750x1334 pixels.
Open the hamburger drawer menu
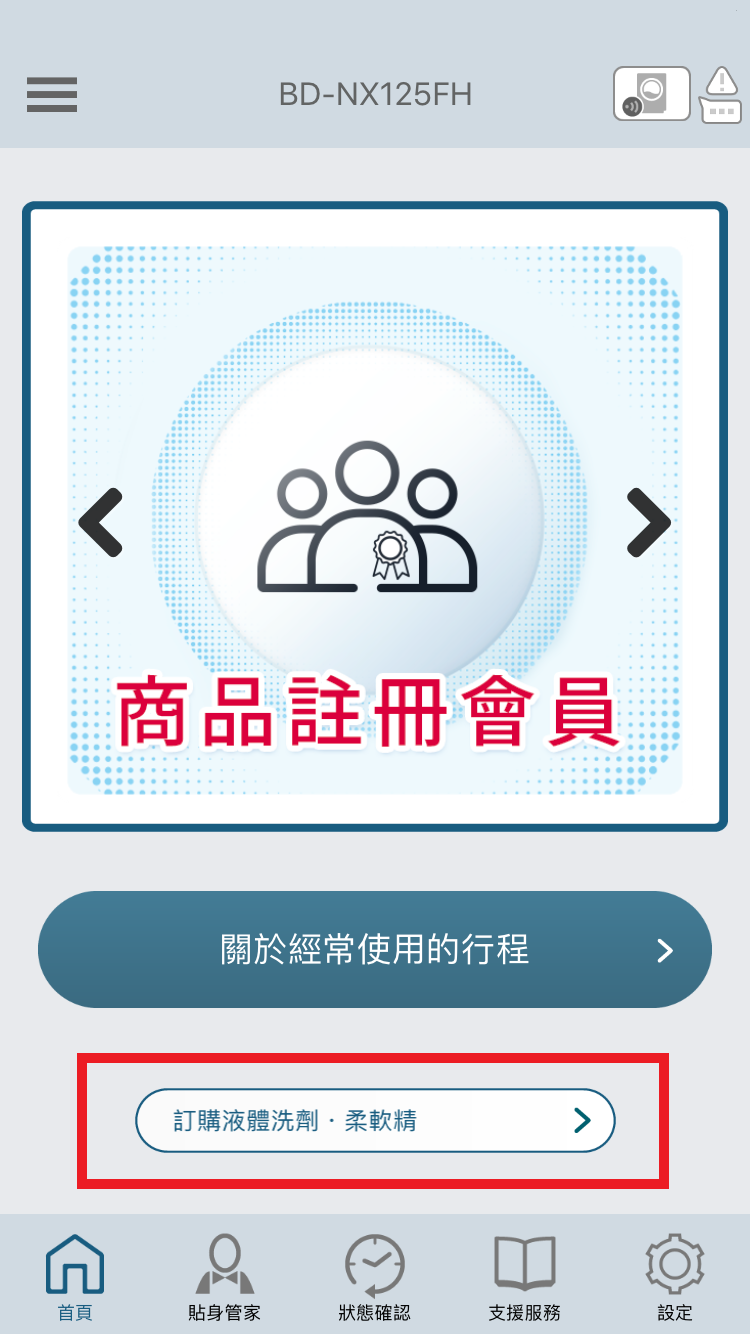(x=52, y=94)
